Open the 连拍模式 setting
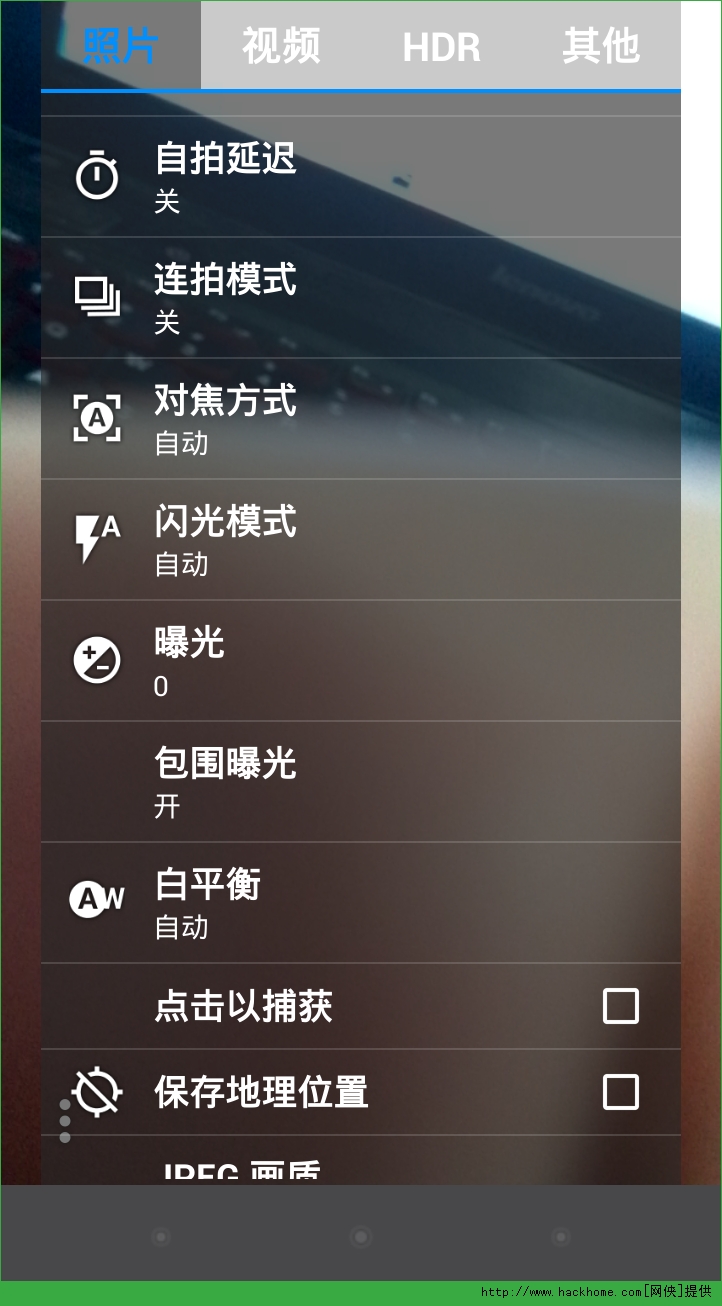The height and width of the screenshot is (1306, 722). coord(360,298)
